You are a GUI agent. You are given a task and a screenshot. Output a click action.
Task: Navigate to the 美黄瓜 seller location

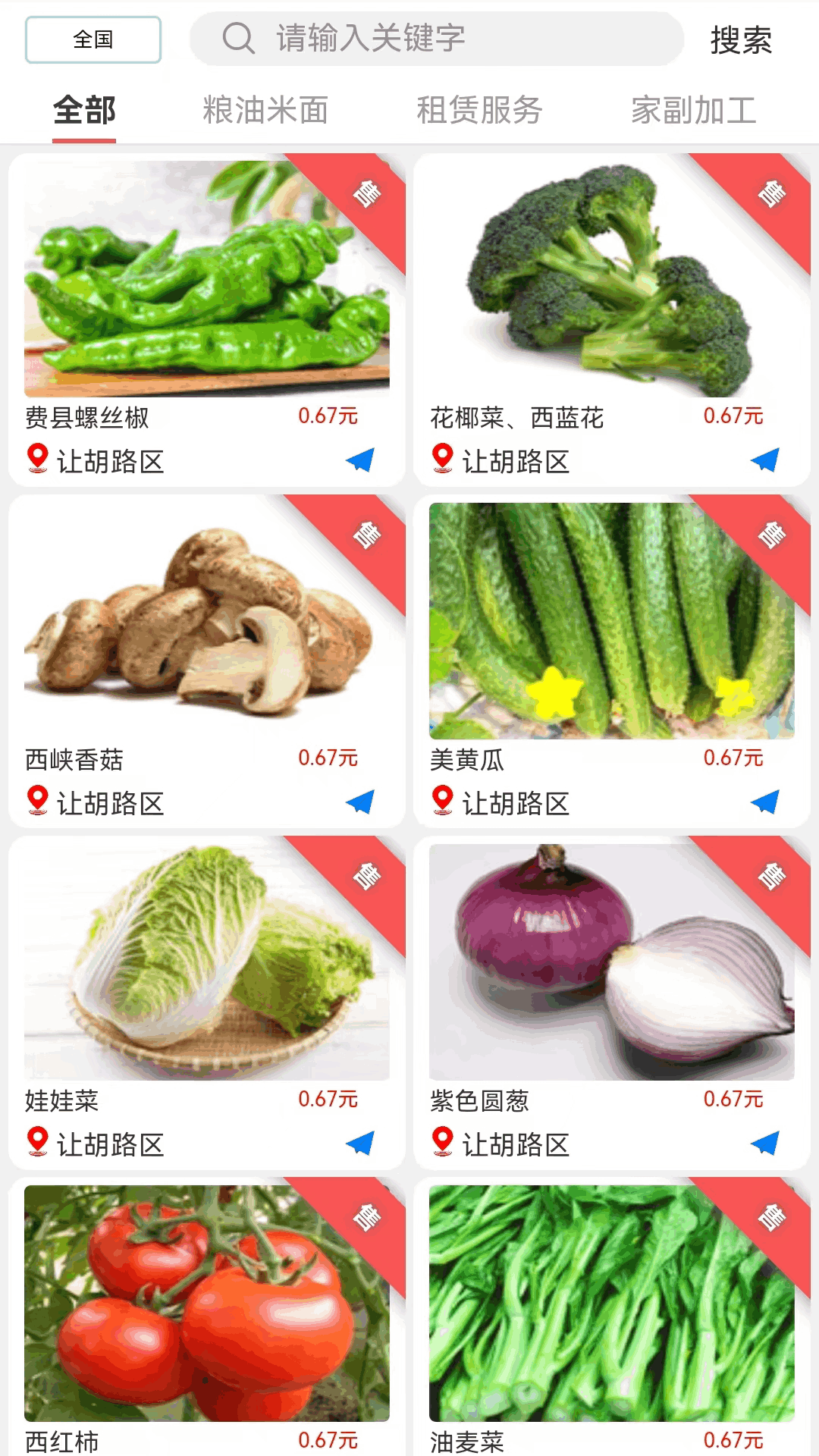765,802
